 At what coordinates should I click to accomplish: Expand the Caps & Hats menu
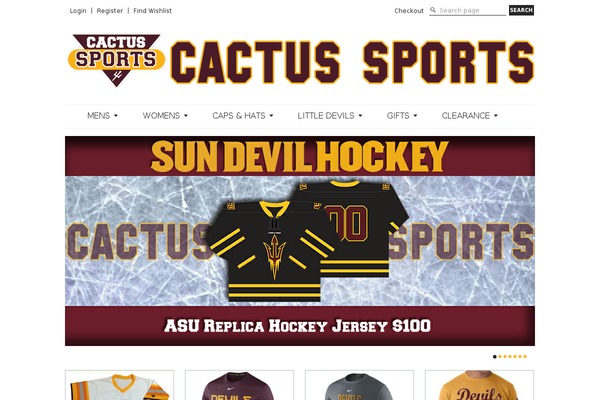click(242, 115)
